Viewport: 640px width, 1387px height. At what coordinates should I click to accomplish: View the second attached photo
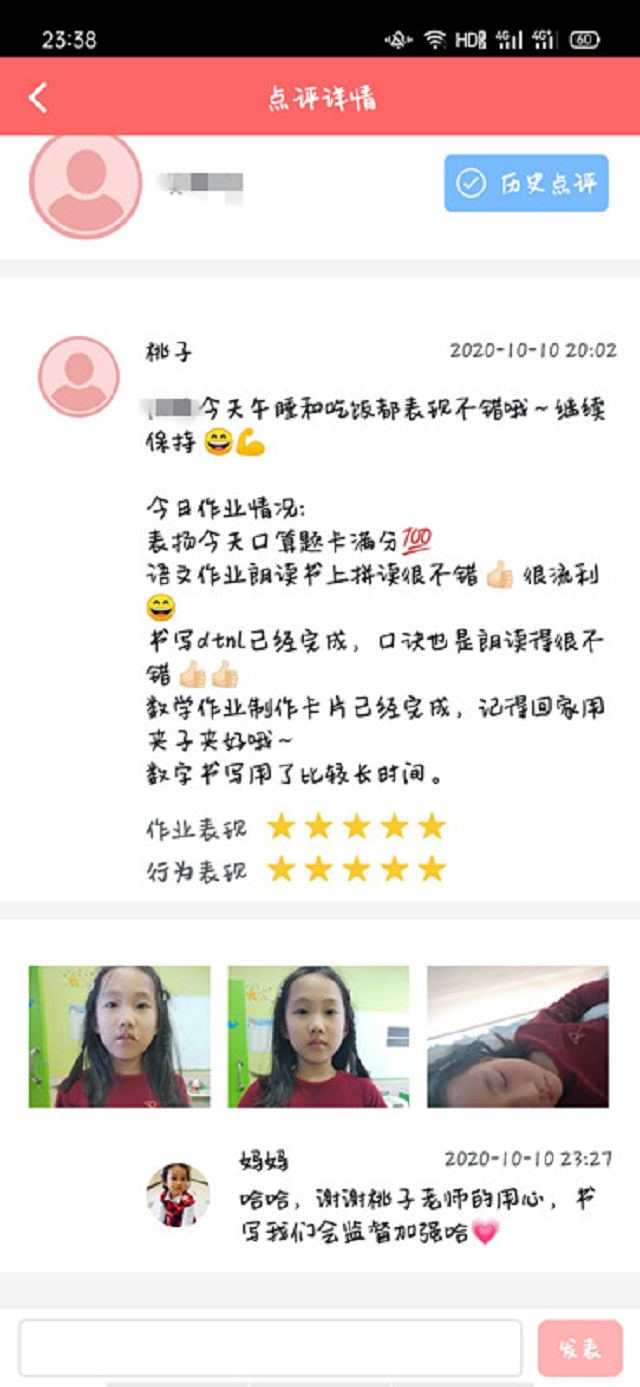[318, 1036]
